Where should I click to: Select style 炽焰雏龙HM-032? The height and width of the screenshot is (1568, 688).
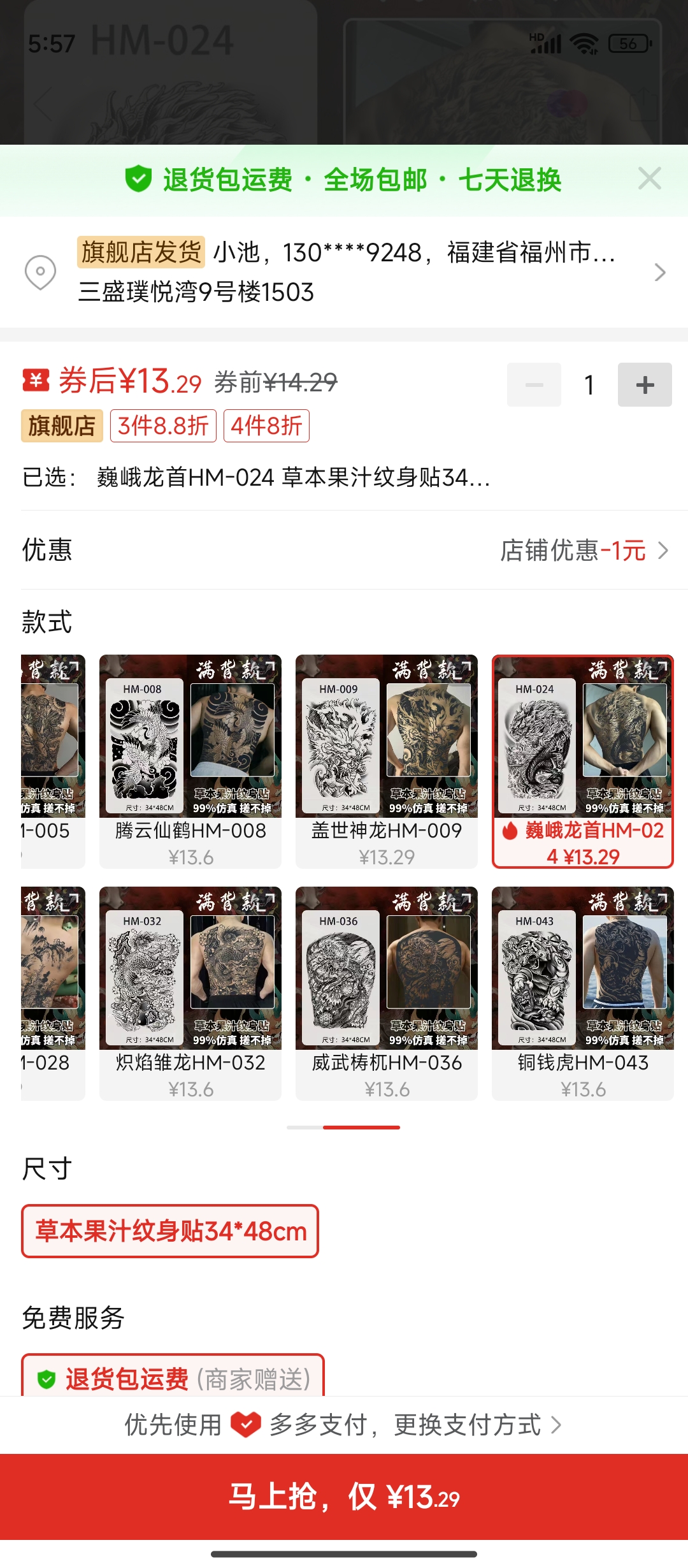click(x=190, y=993)
